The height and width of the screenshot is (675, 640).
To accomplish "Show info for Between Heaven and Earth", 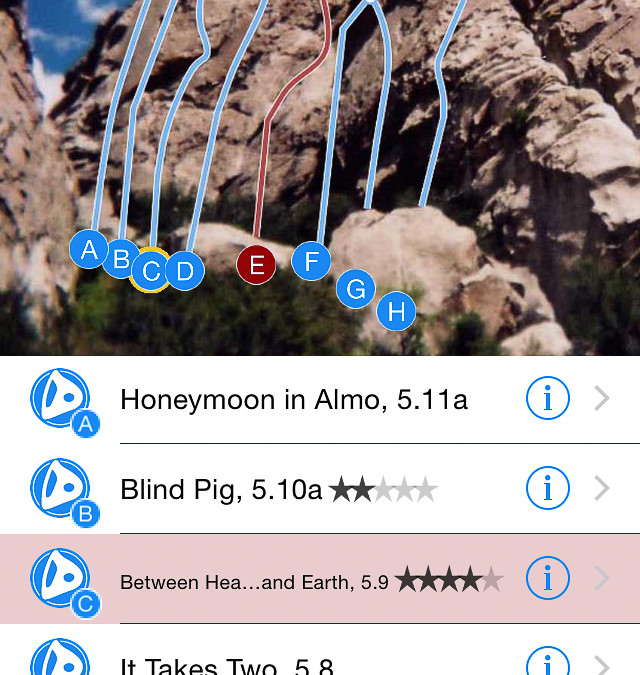I will (547, 579).
